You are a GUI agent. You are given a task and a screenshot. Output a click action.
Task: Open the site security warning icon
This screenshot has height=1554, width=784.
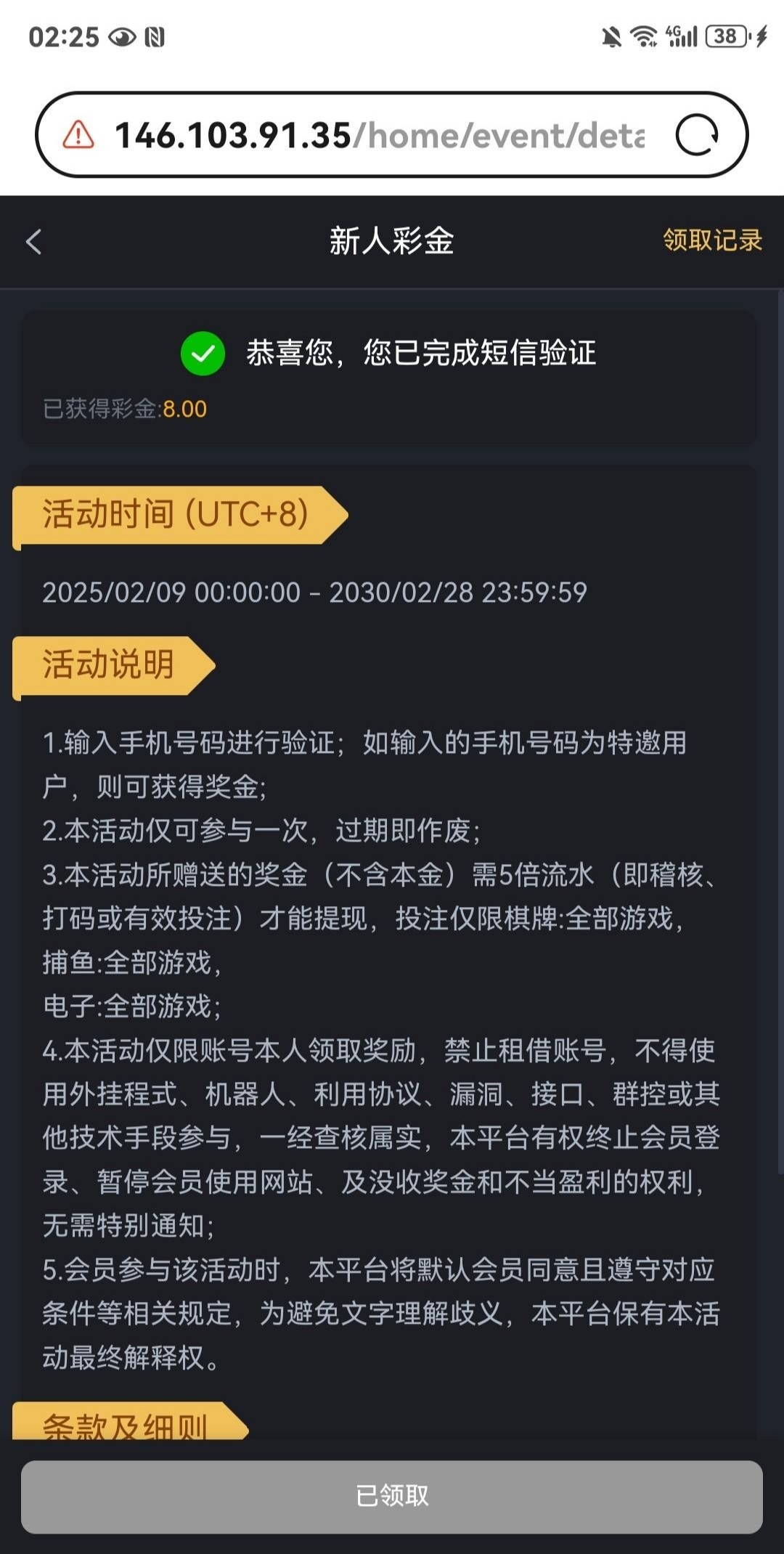78,135
